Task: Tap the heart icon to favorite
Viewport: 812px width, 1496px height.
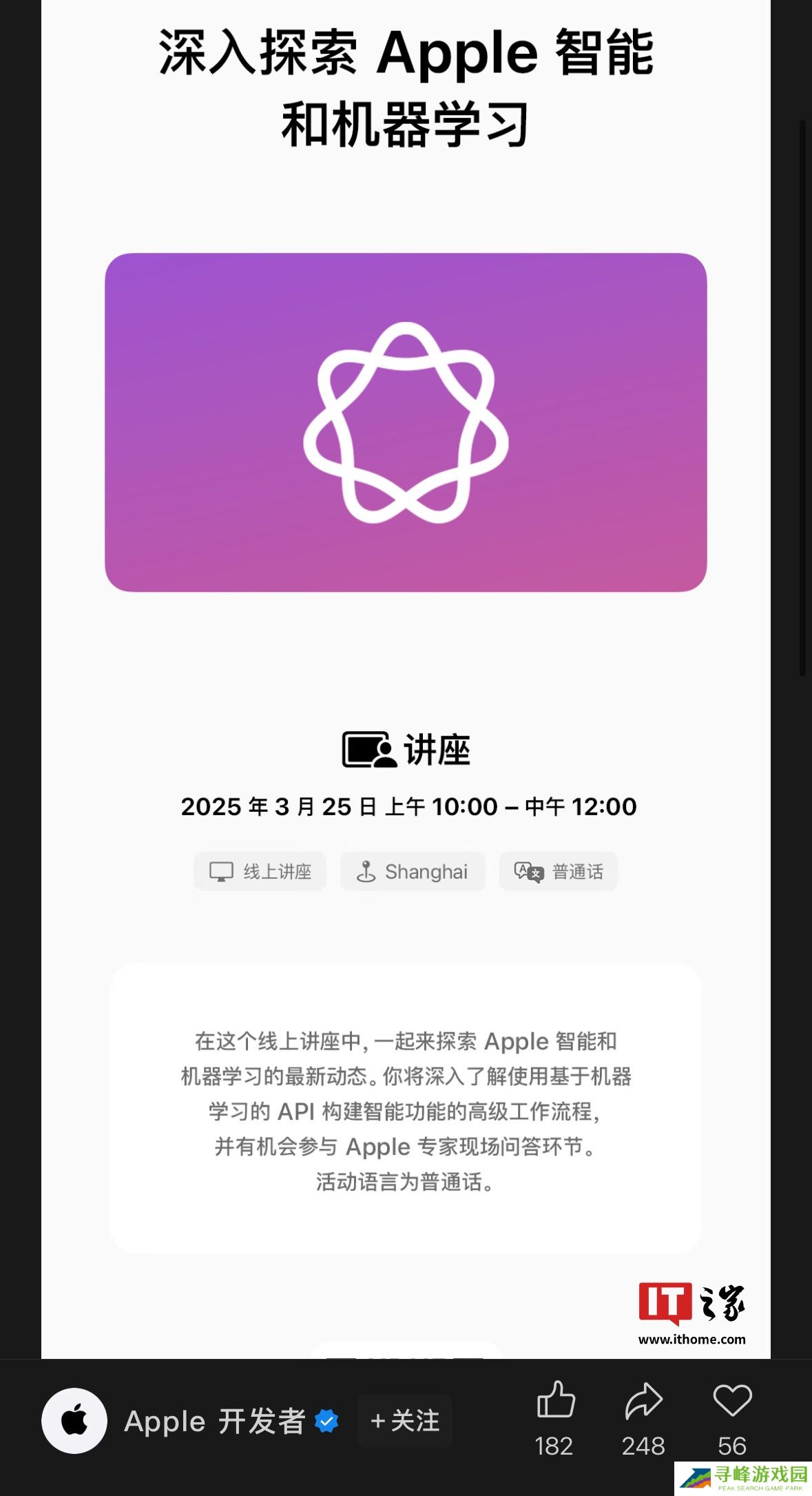Action: pyautogui.click(x=732, y=1400)
